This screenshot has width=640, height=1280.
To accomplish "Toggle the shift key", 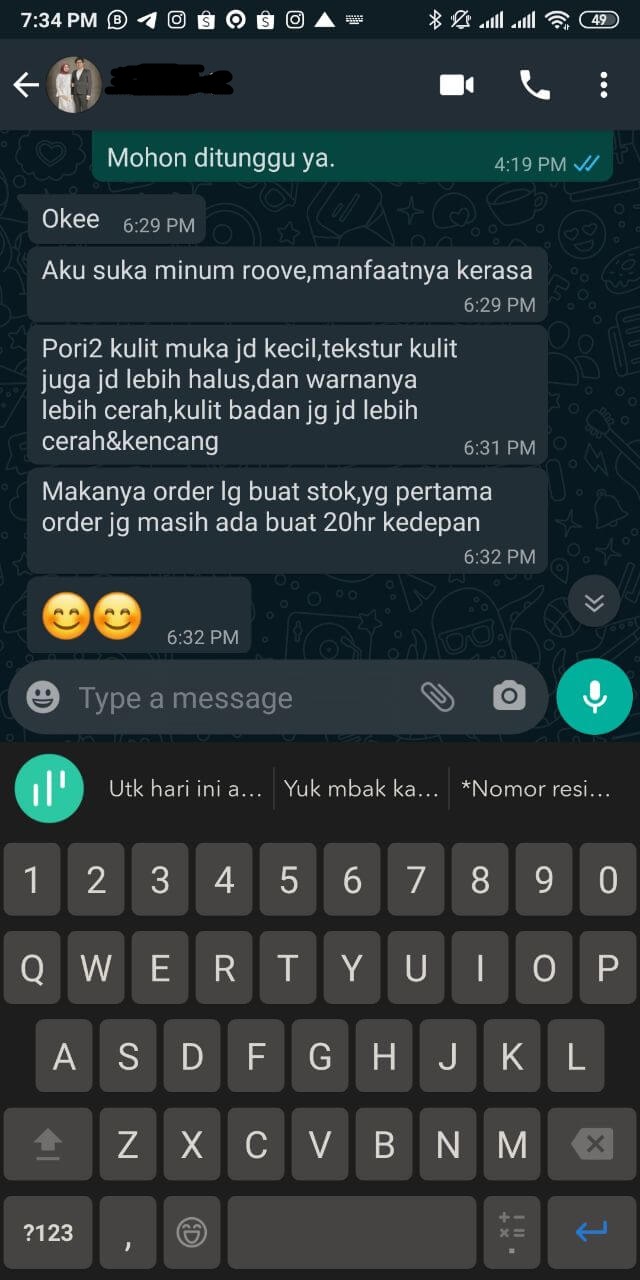I will pyautogui.click(x=48, y=1144).
